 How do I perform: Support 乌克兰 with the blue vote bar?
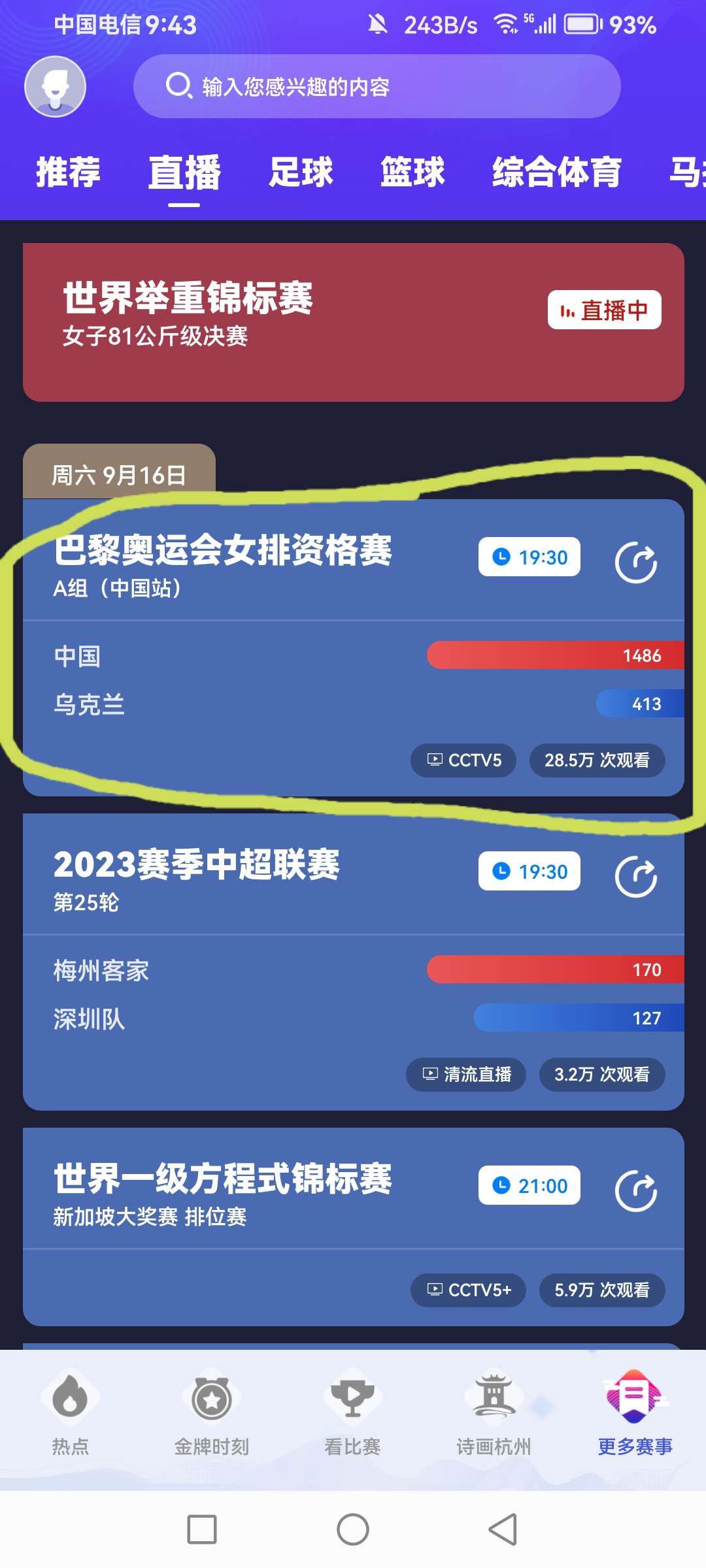click(639, 704)
